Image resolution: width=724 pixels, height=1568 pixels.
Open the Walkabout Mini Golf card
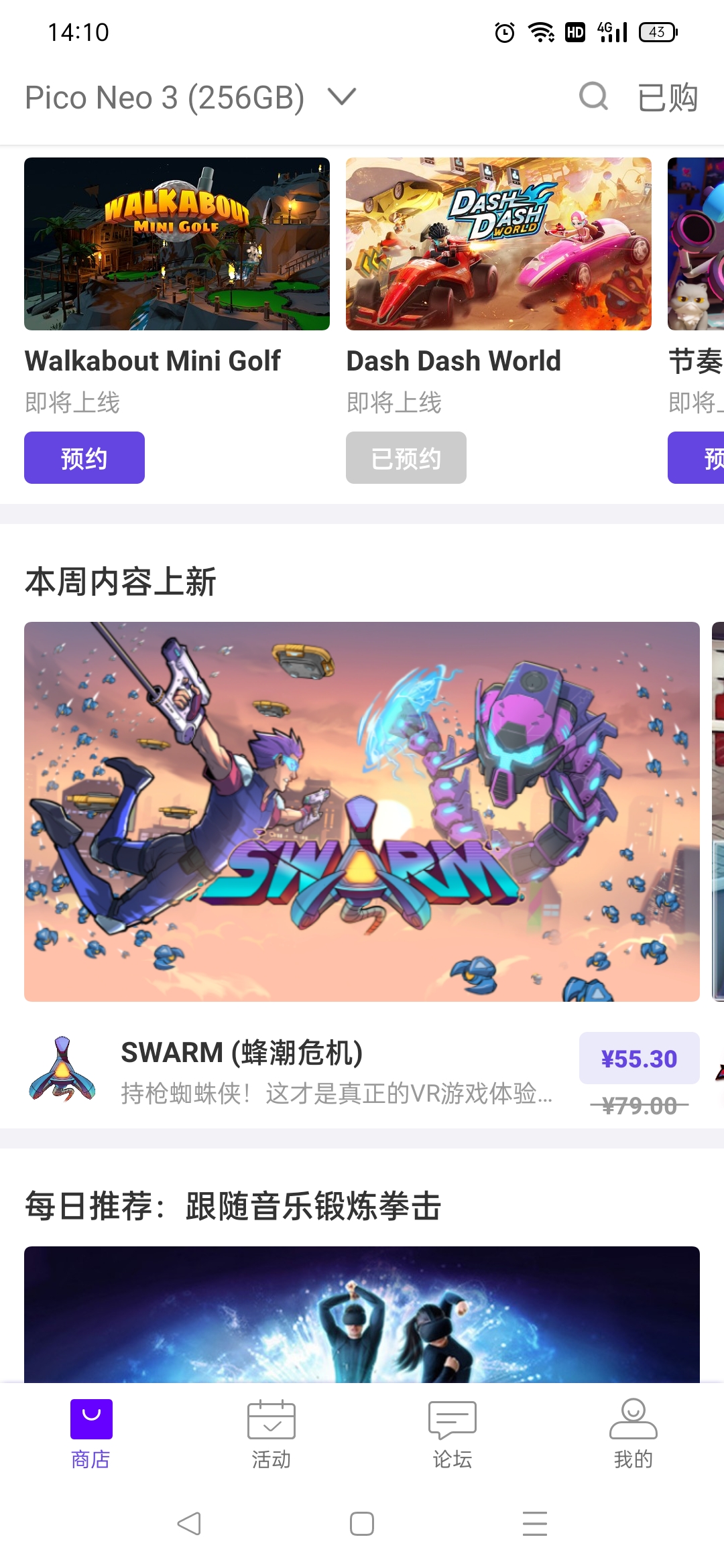pos(177,244)
